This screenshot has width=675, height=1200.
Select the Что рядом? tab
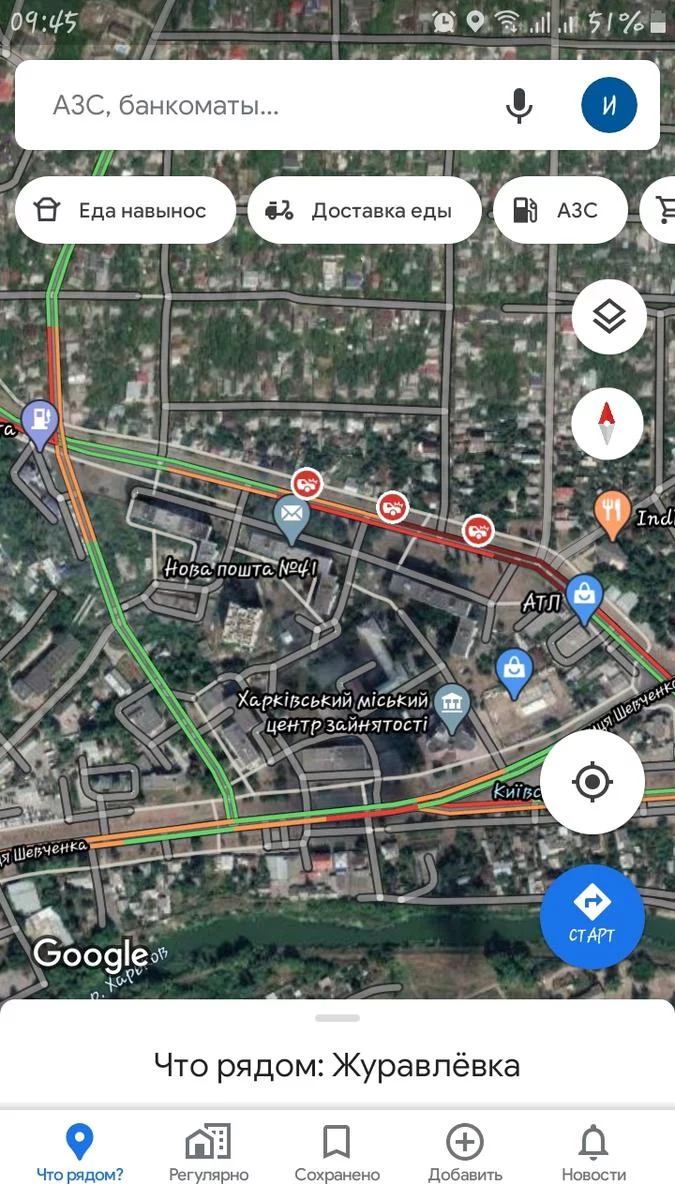point(79,1153)
